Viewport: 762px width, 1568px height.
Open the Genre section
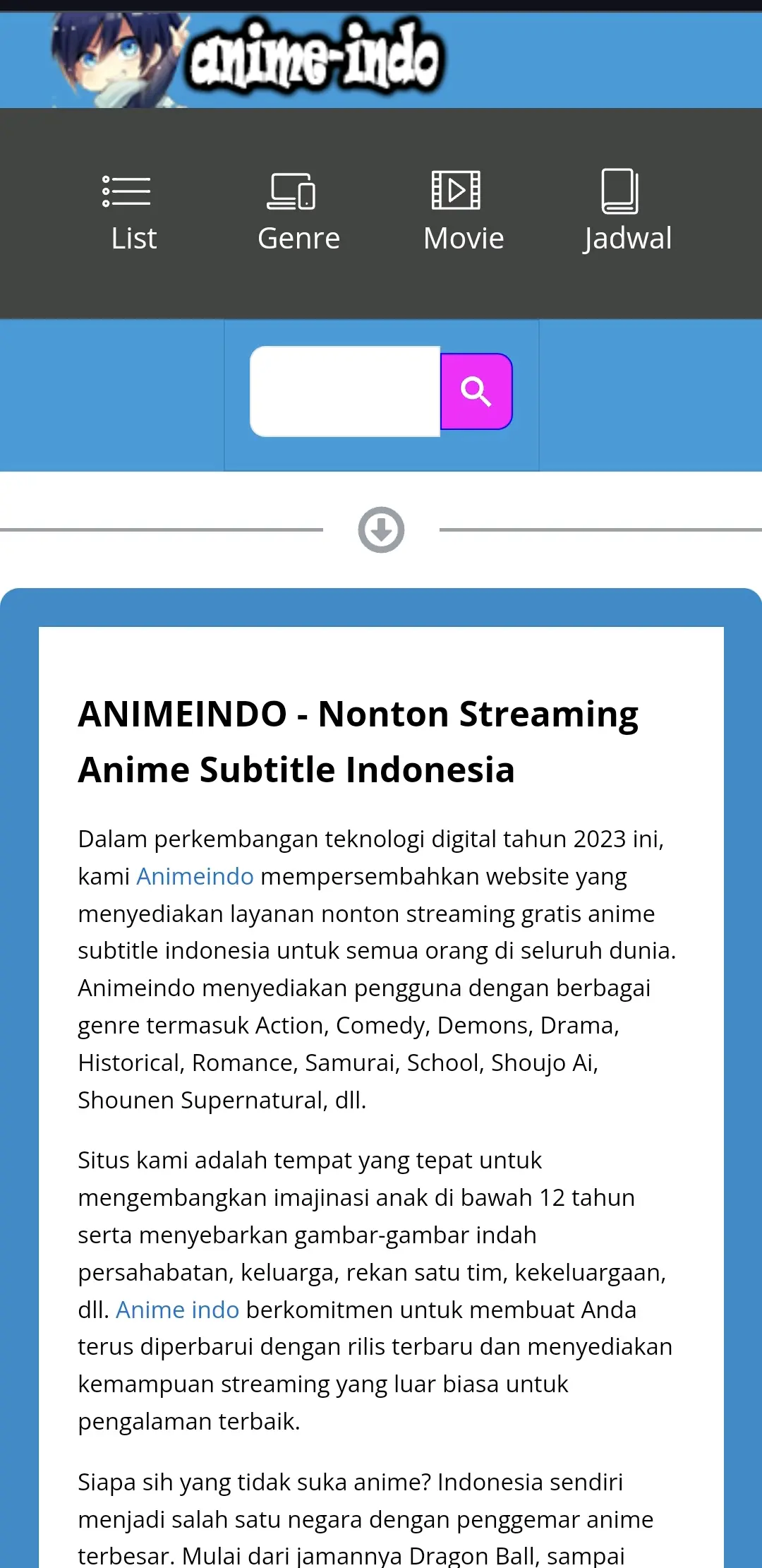pos(298,212)
